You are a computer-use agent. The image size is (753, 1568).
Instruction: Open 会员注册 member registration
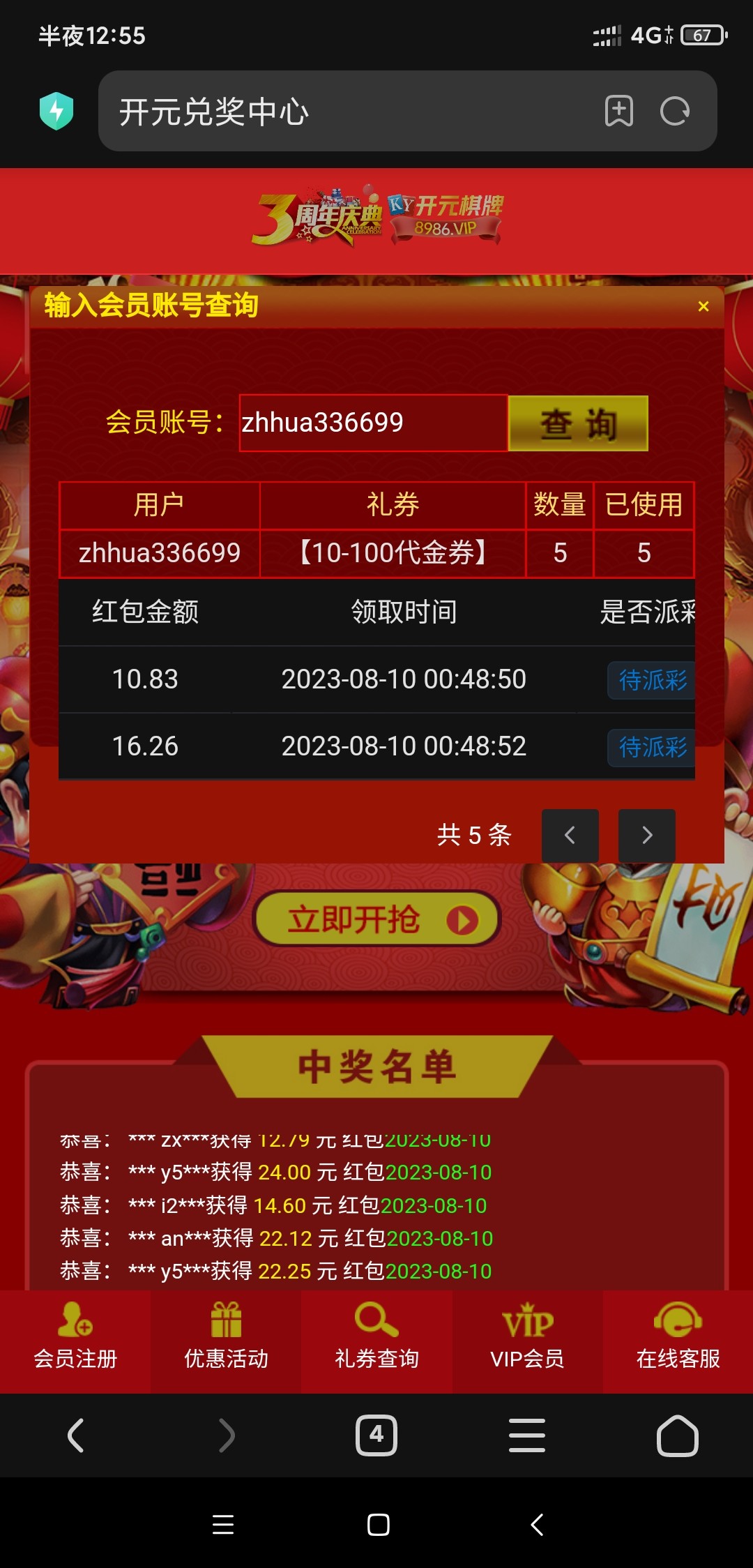[x=75, y=1340]
